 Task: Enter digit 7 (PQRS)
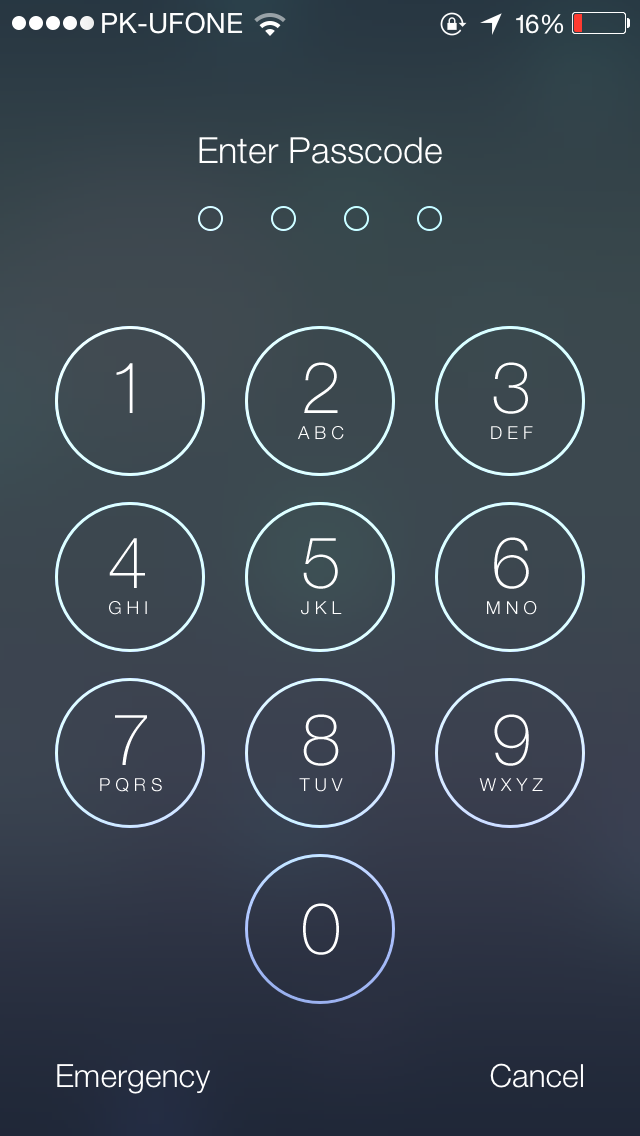tap(130, 753)
